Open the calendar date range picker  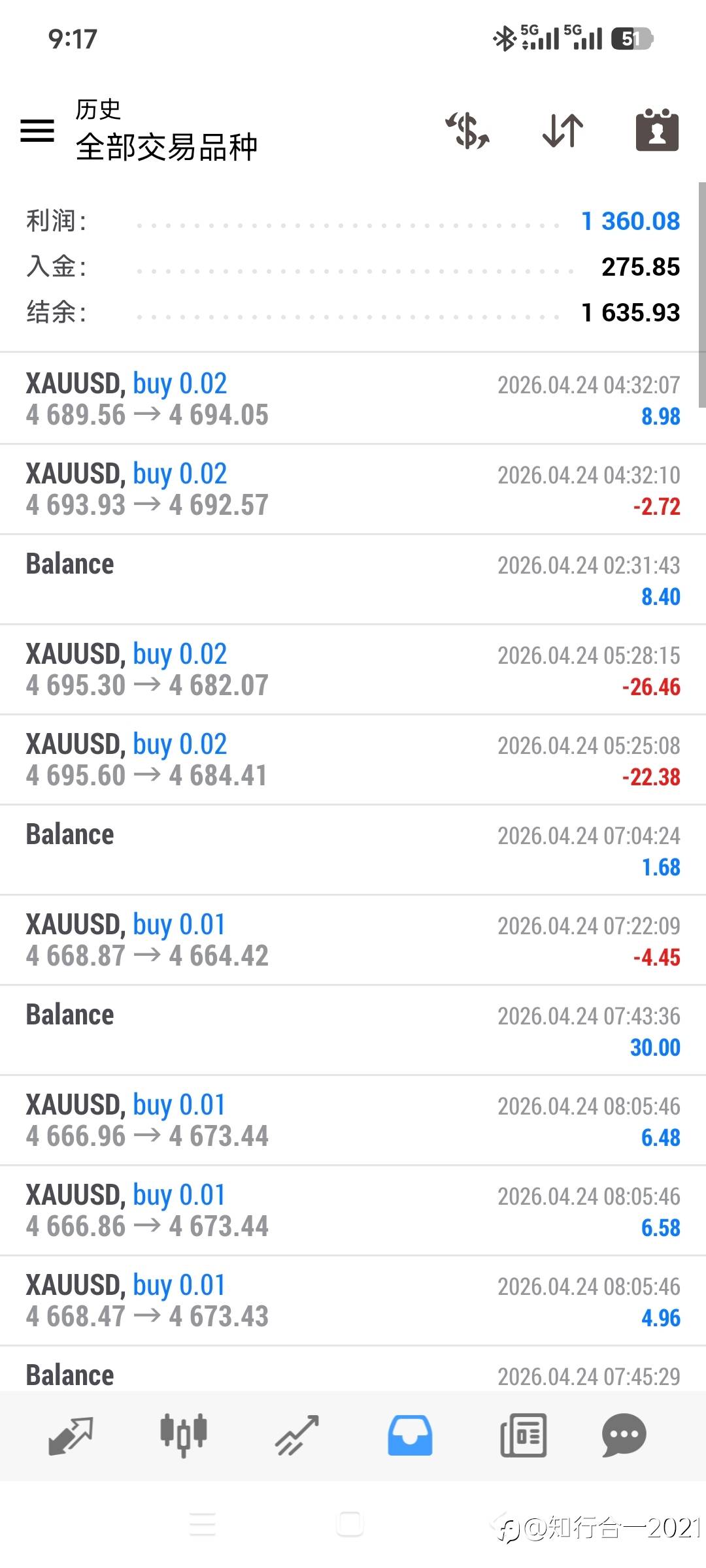(657, 129)
